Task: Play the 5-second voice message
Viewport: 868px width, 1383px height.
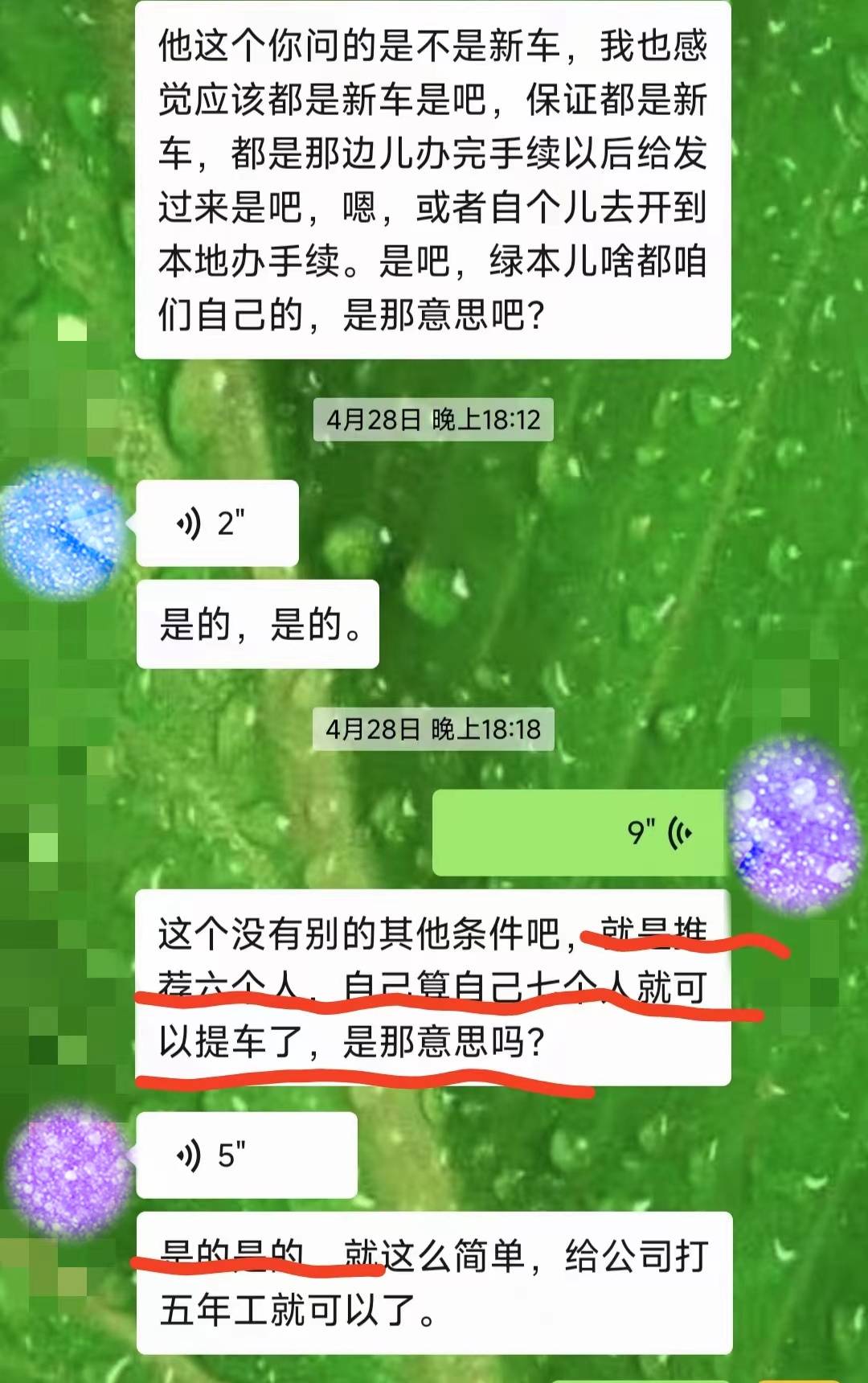Action: [246, 1155]
